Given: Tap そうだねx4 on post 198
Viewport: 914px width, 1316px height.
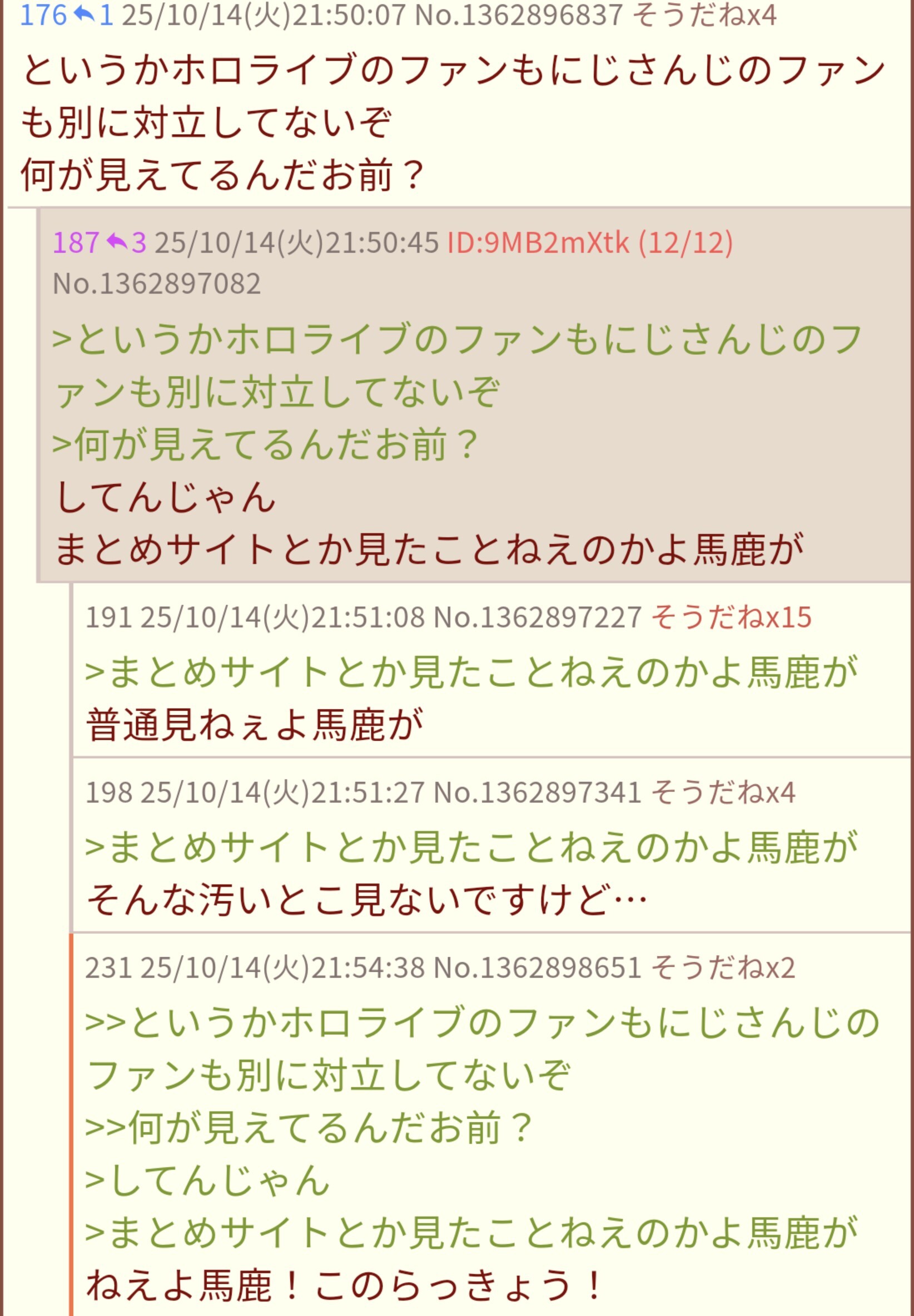Looking at the screenshot, I should [x=723, y=793].
